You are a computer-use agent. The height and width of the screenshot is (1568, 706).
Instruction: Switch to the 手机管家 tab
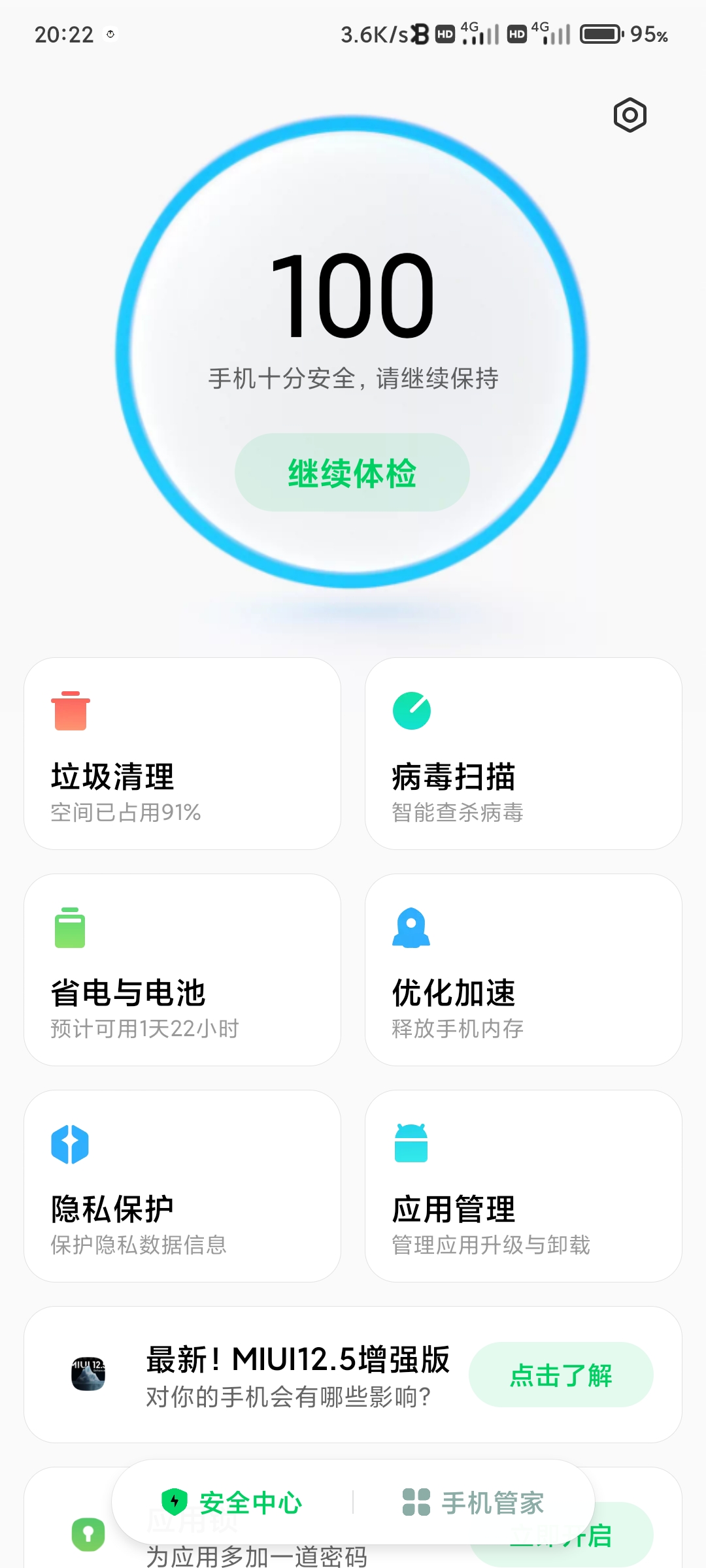click(x=473, y=1502)
